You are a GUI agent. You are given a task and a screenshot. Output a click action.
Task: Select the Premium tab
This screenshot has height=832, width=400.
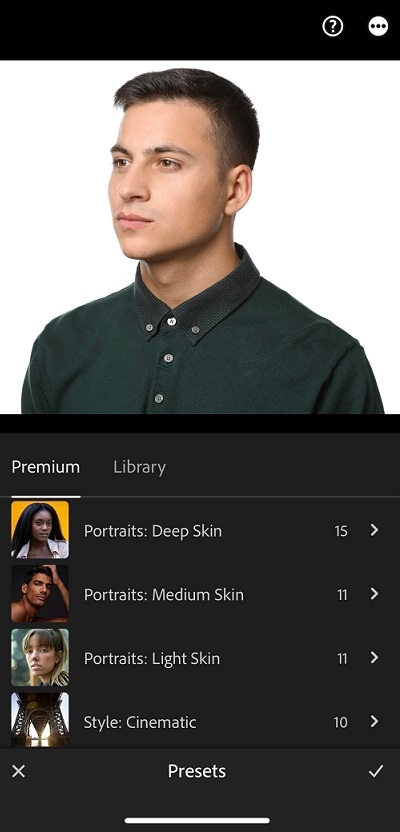pyautogui.click(x=46, y=467)
